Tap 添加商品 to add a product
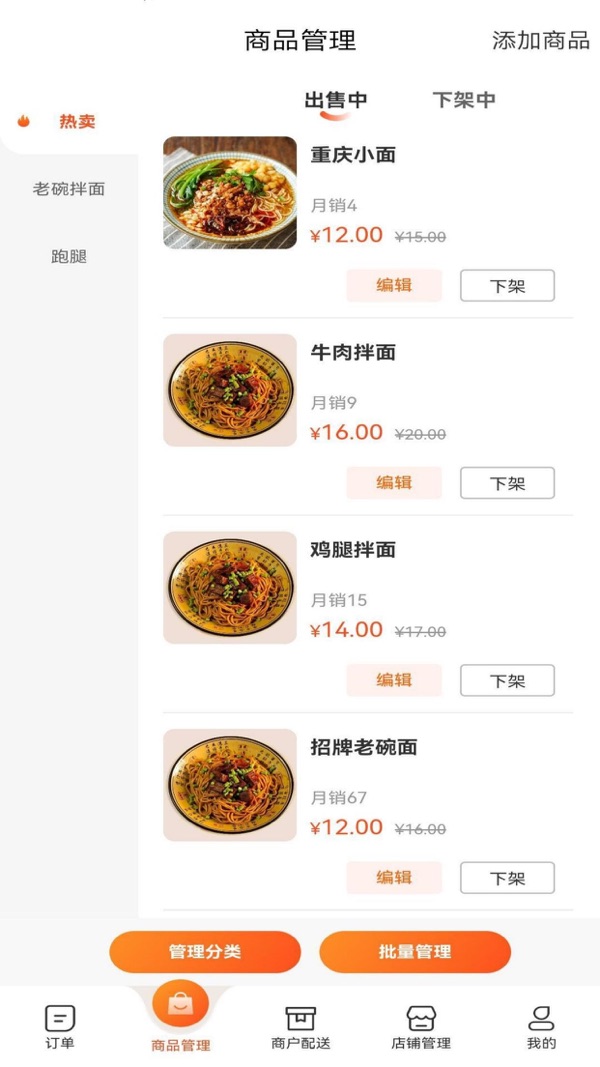 click(x=540, y=41)
